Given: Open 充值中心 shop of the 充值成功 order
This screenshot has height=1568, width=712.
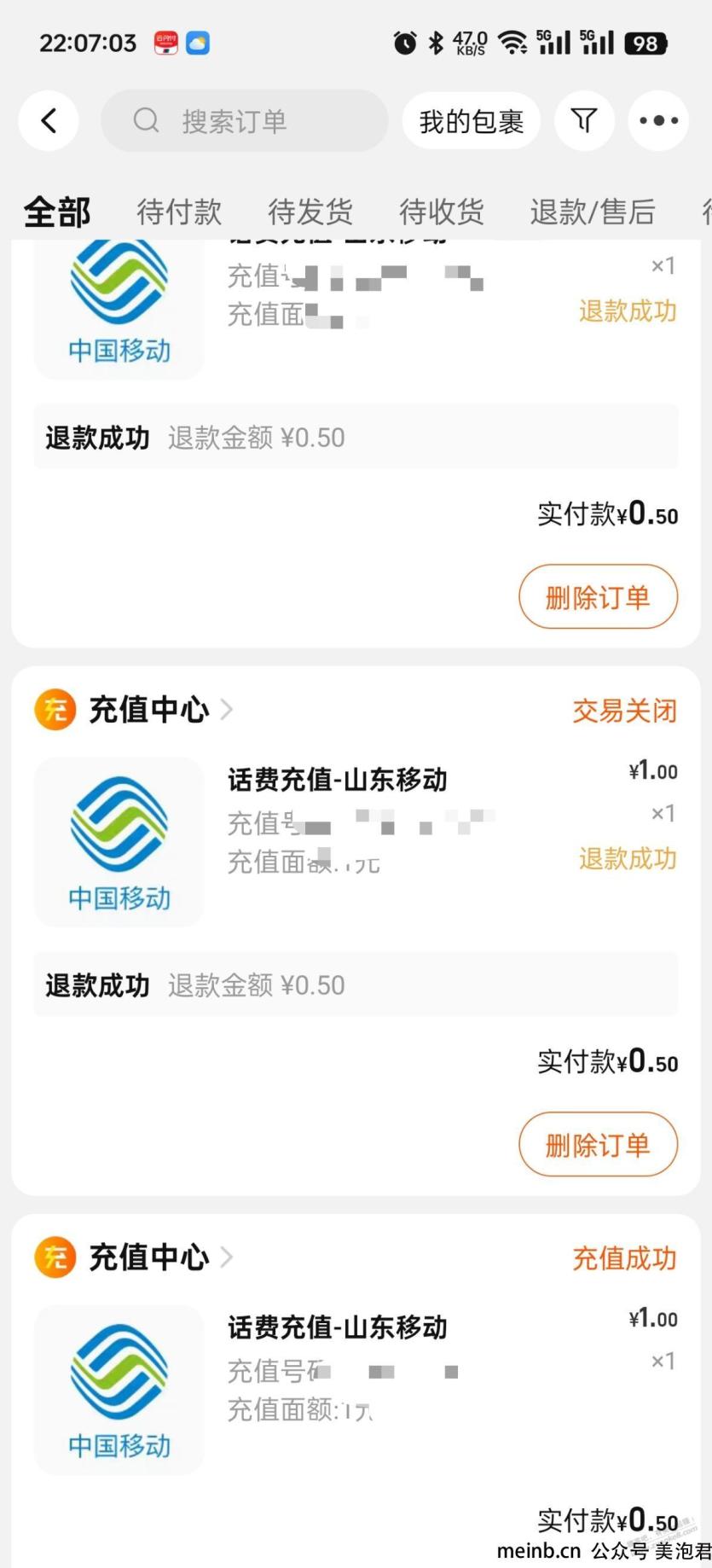Looking at the screenshot, I should tap(134, 1257).
